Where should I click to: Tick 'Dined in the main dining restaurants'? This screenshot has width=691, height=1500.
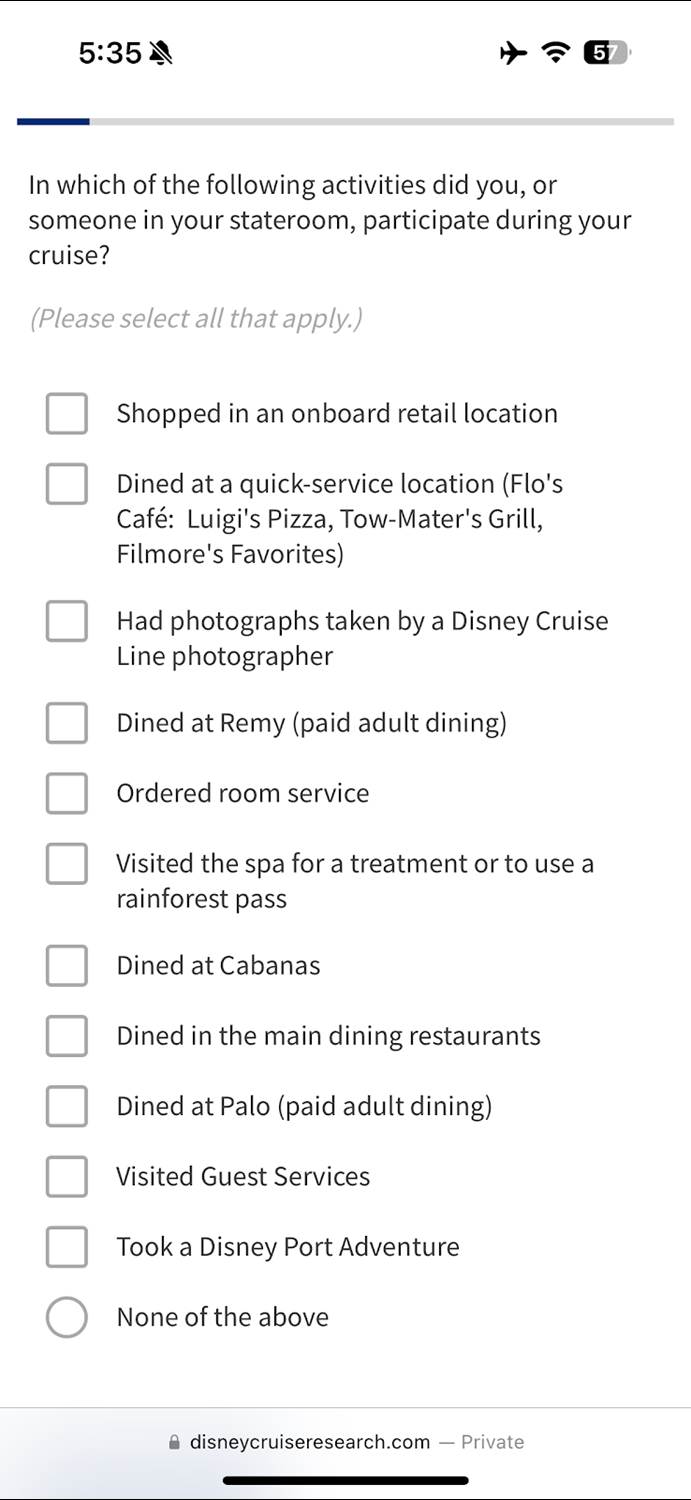pos(67,1036)
